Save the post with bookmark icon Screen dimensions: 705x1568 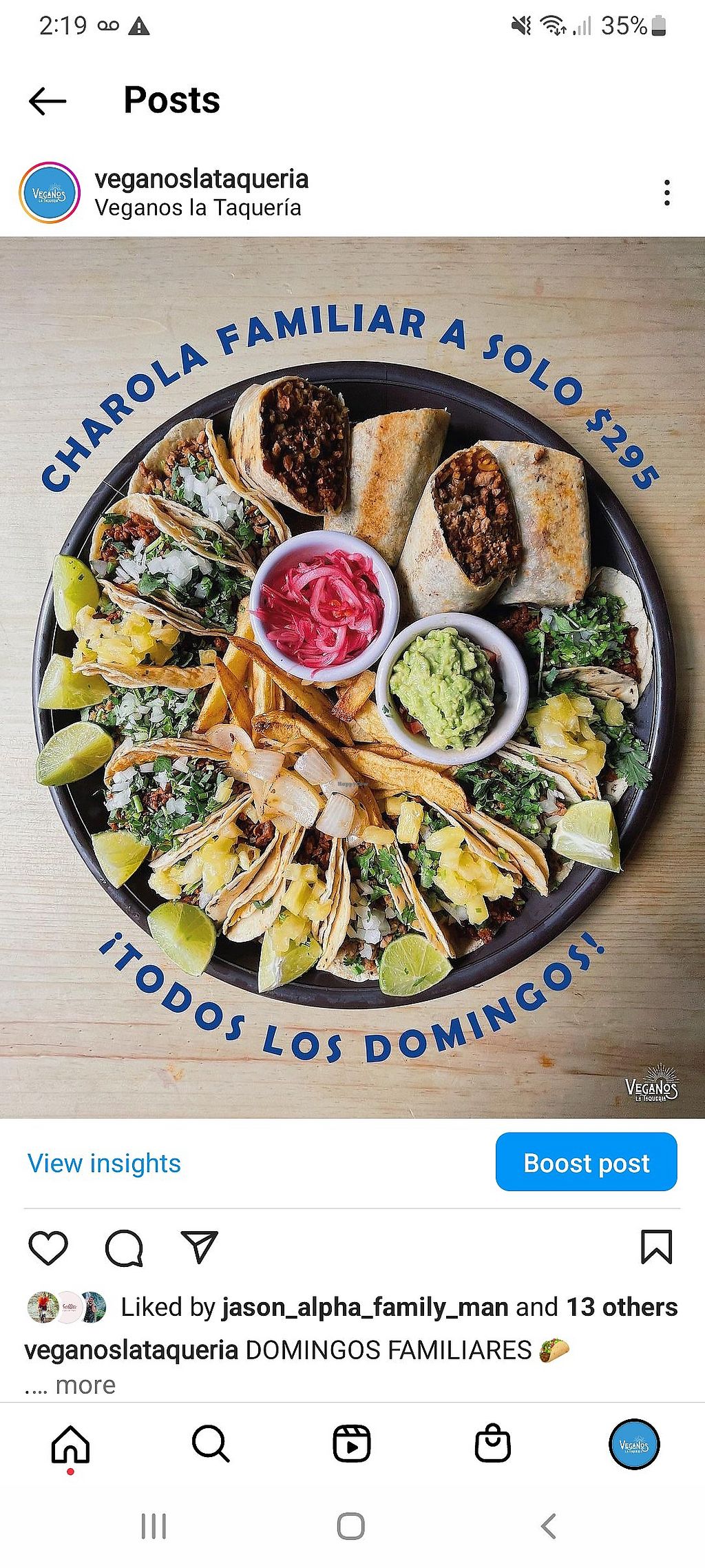(x=656, y=1247)
